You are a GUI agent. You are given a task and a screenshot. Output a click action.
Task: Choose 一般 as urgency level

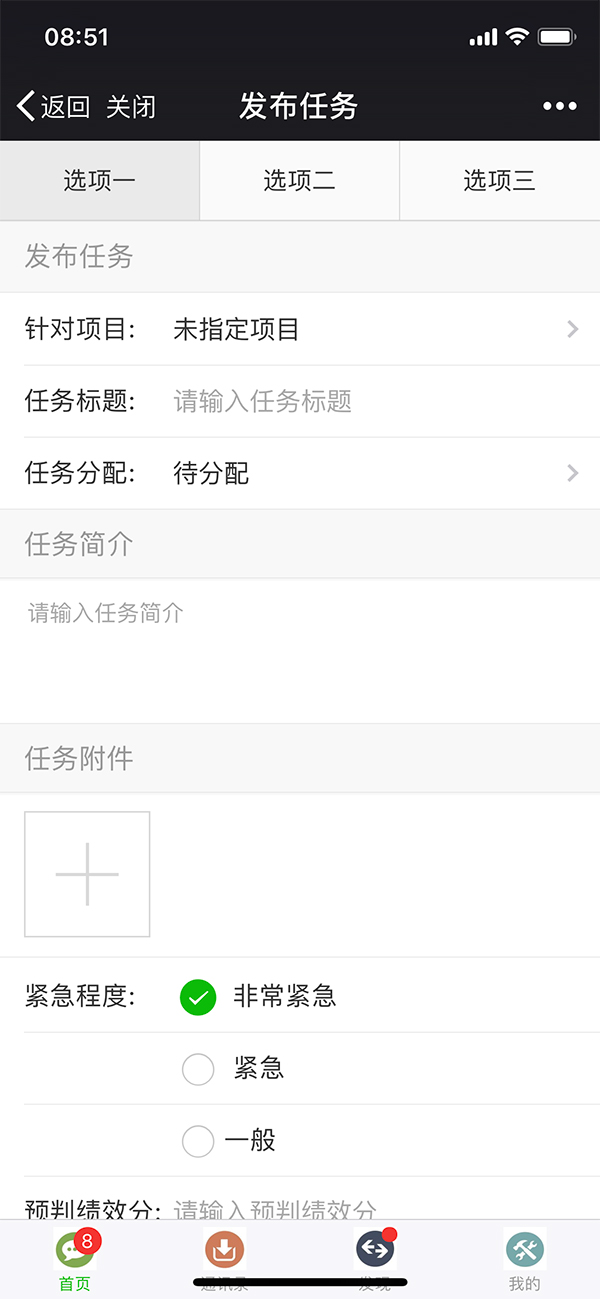[229, 1140]
